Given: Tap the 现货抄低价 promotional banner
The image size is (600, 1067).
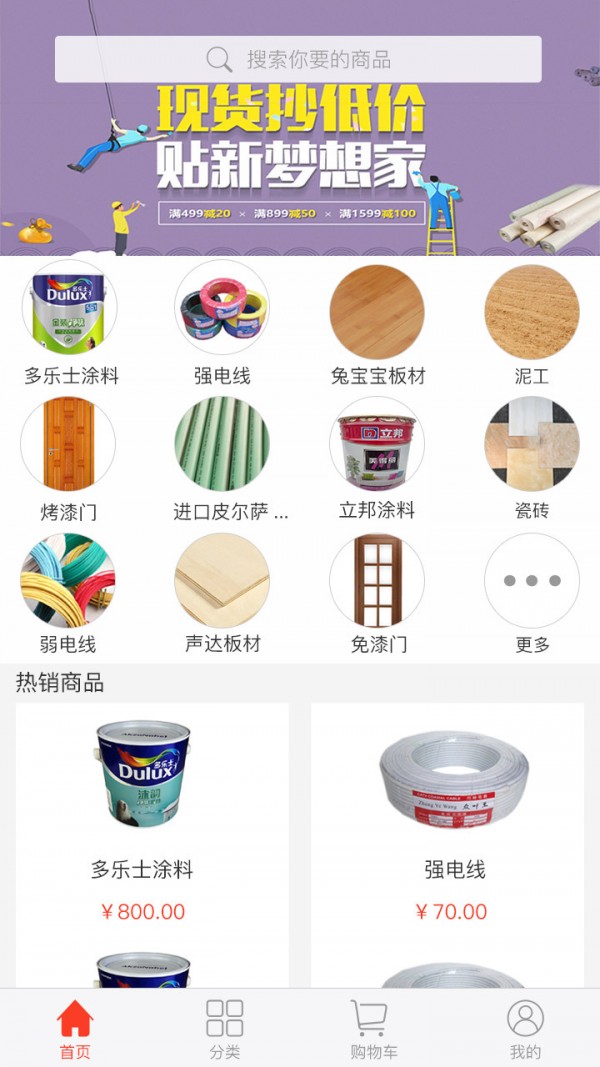Looking at the screenshot, I should pos(300,160).
